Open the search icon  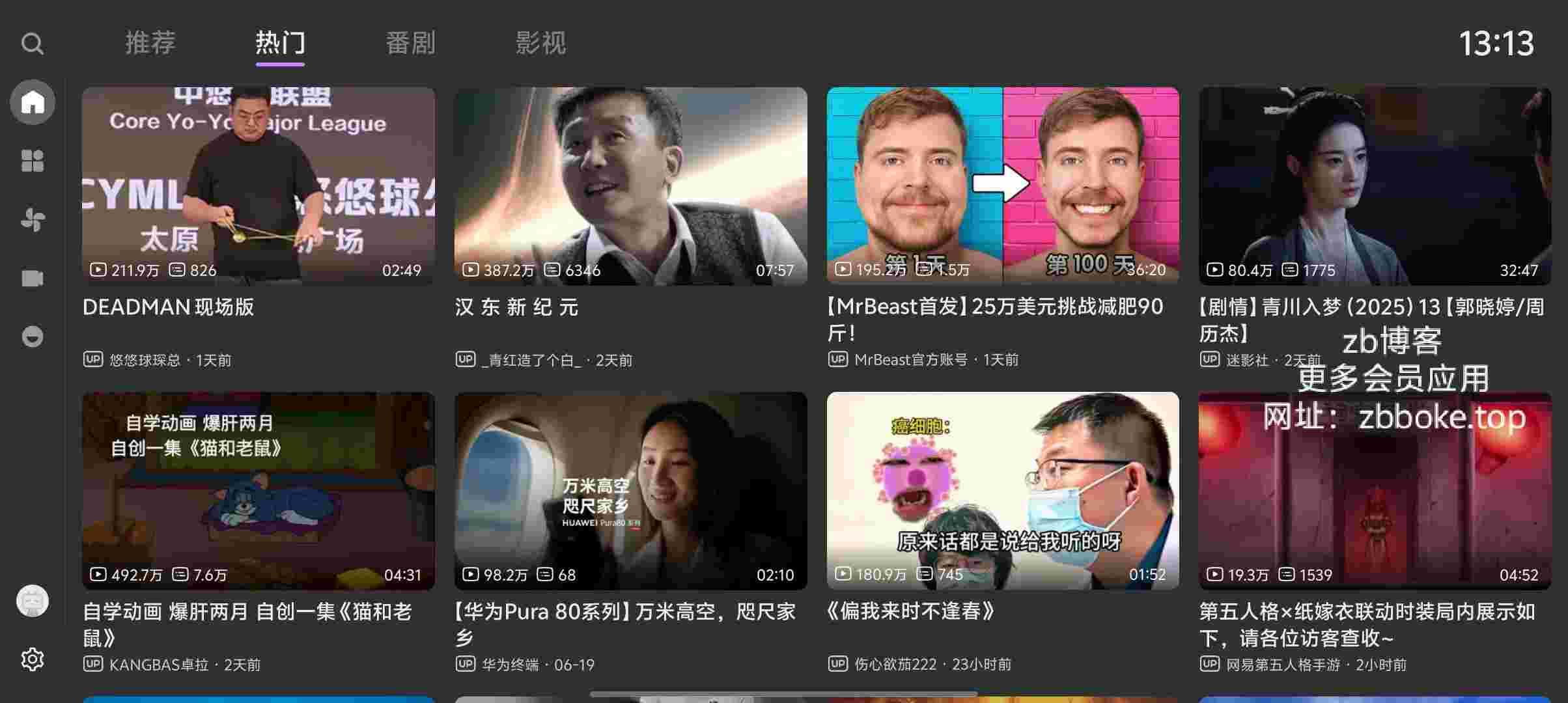point(32,44)
